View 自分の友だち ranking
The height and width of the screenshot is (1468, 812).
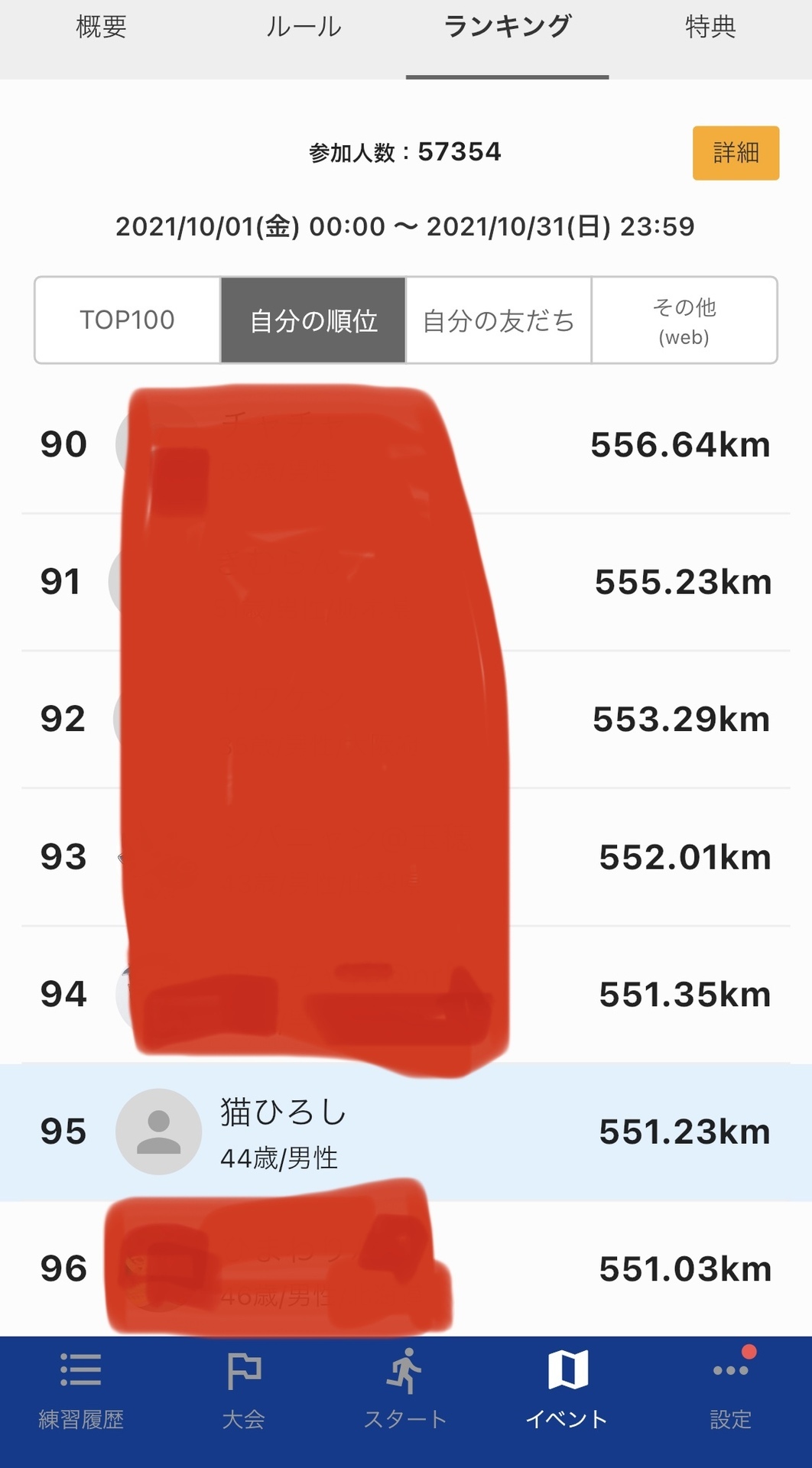[x=499, y=320]
